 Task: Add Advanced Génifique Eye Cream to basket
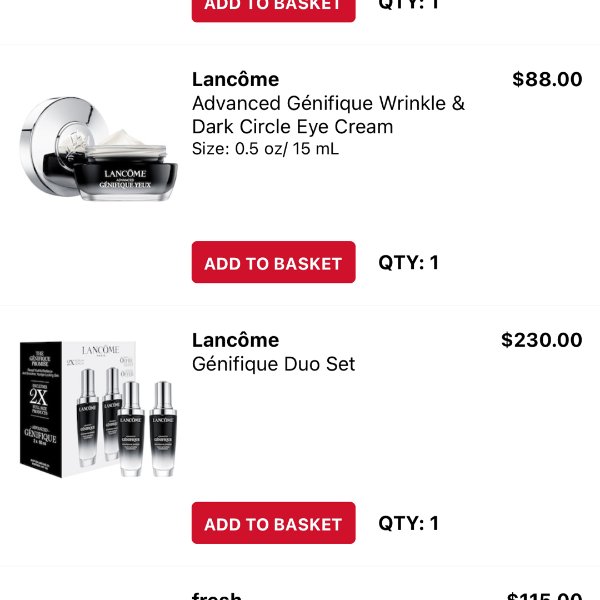pyautogui.click(x=273, y=263)
